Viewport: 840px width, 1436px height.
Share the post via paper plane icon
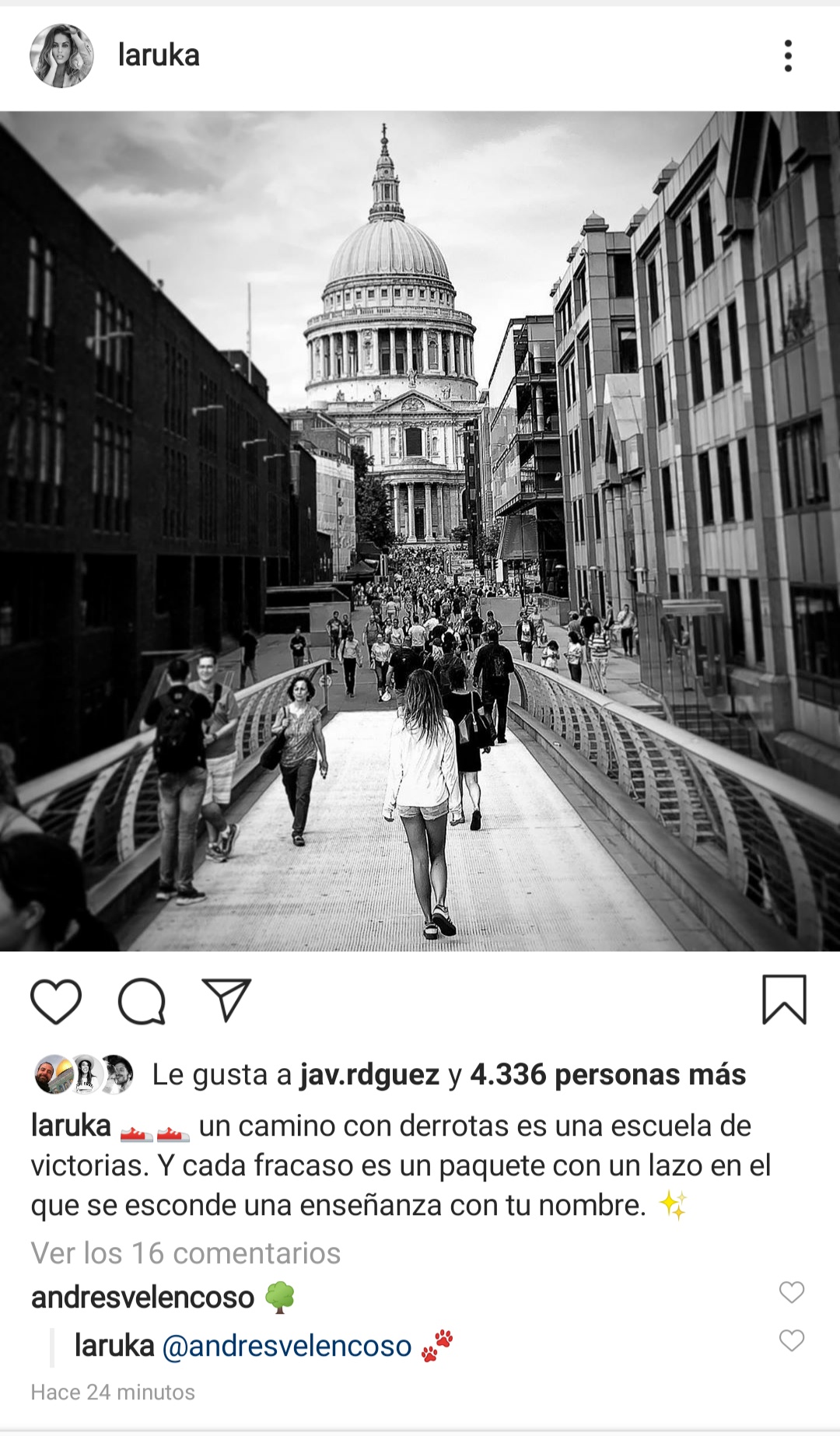pyautogui.click(x=226, y=1000)
